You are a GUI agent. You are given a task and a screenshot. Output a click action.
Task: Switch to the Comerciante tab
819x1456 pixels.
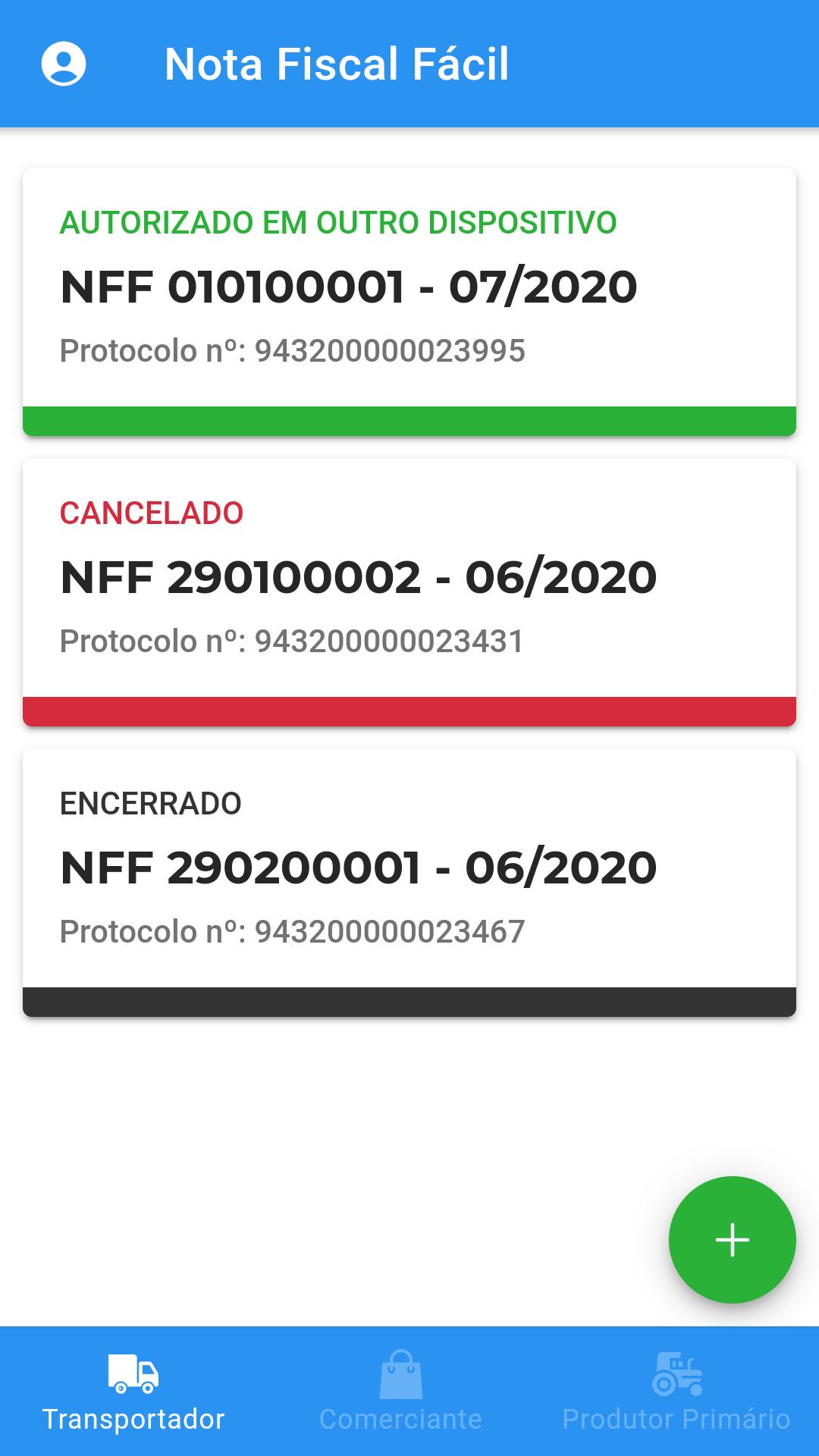tap(401, 1392)
